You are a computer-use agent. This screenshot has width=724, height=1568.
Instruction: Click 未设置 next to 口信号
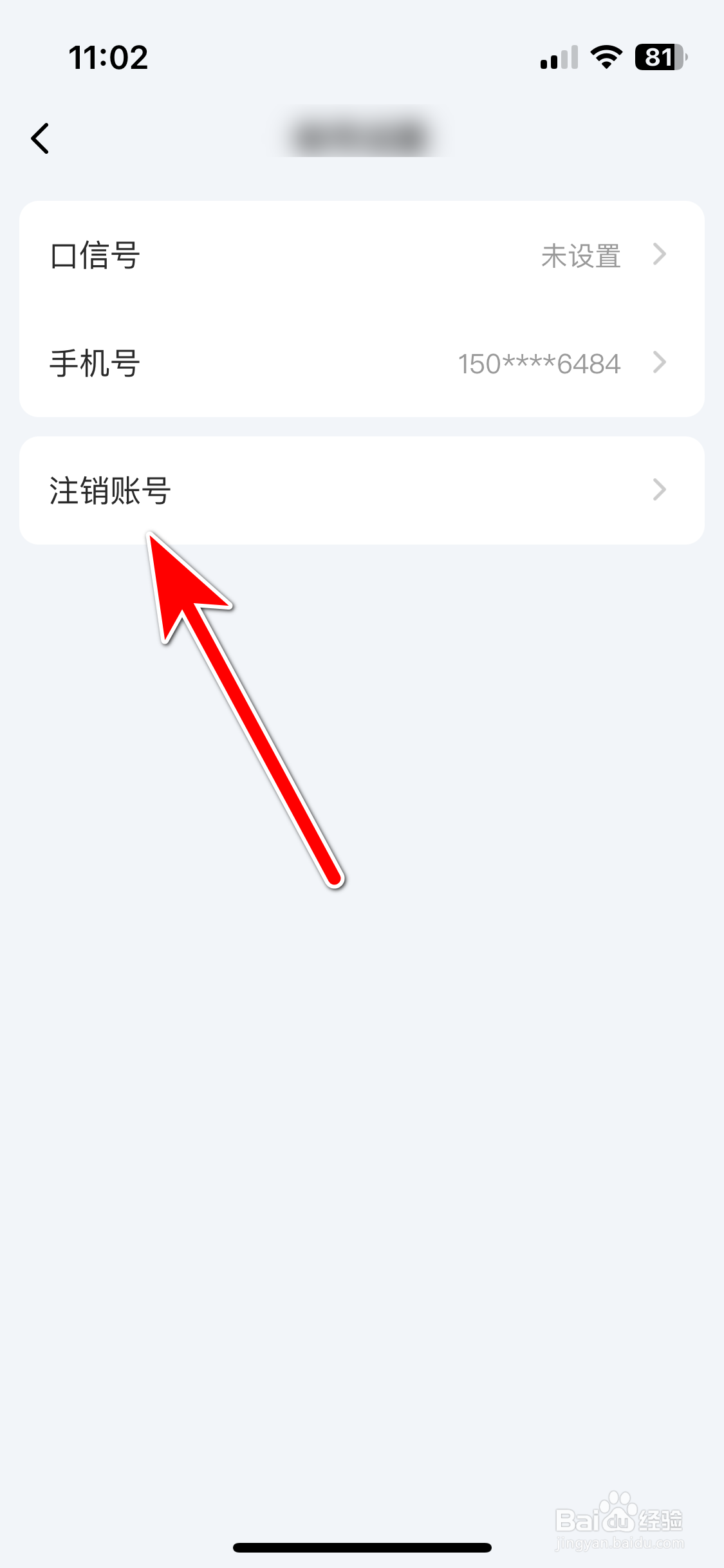579,256
